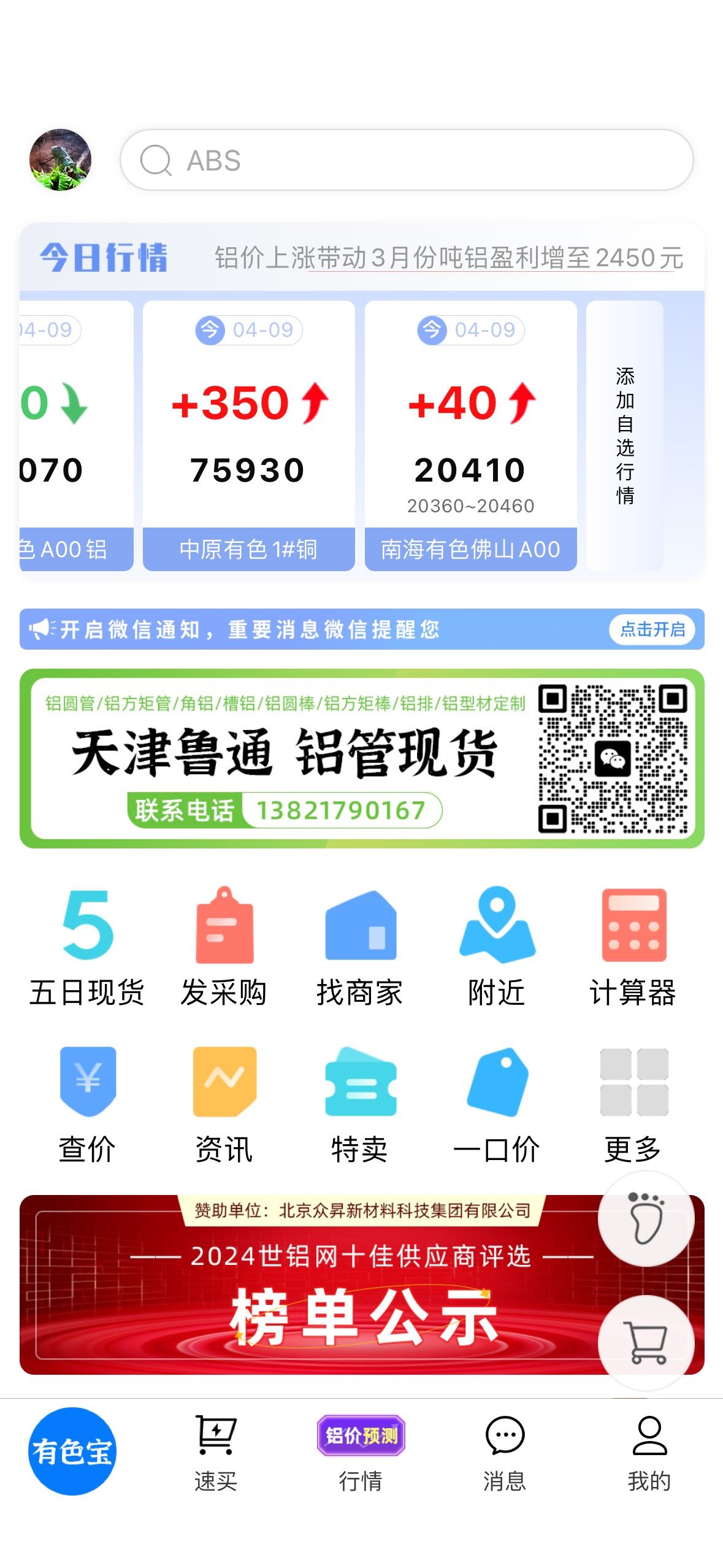This screenshot has width=723, height=1568.
Task: Select 添加自选行情
Action: 625,436
